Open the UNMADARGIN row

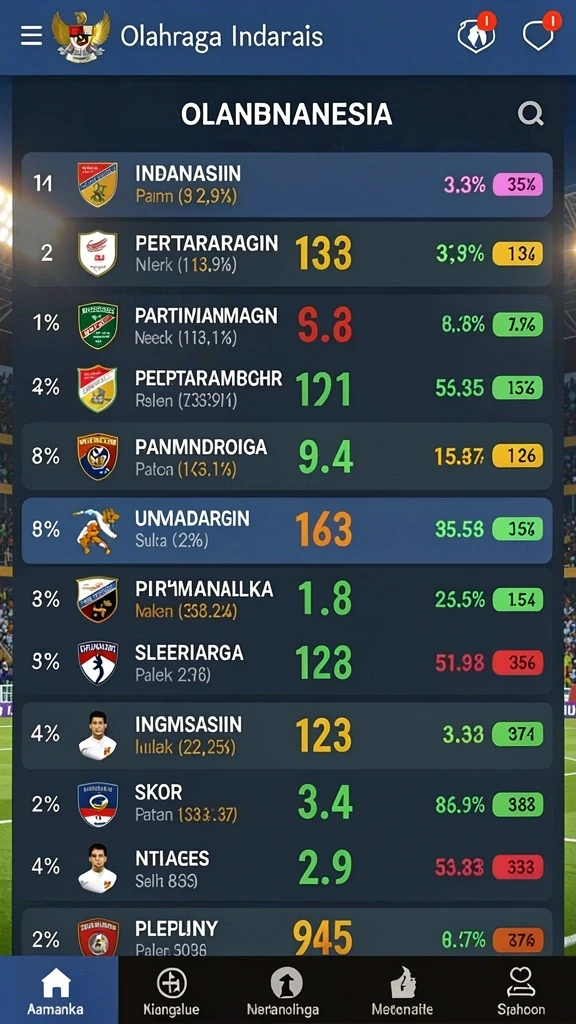pos(287,530)
